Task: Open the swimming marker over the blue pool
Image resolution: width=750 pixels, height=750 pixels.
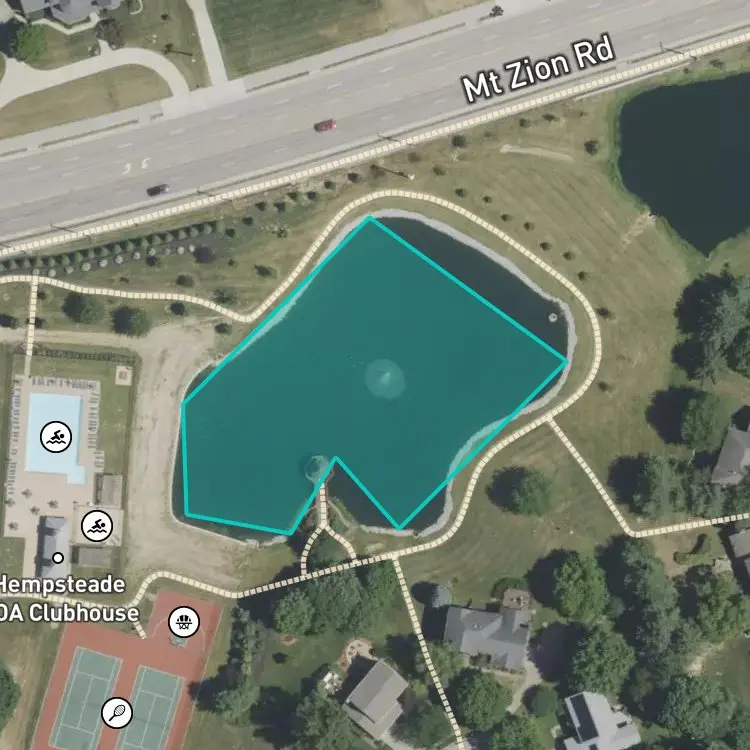Action: 56,437
